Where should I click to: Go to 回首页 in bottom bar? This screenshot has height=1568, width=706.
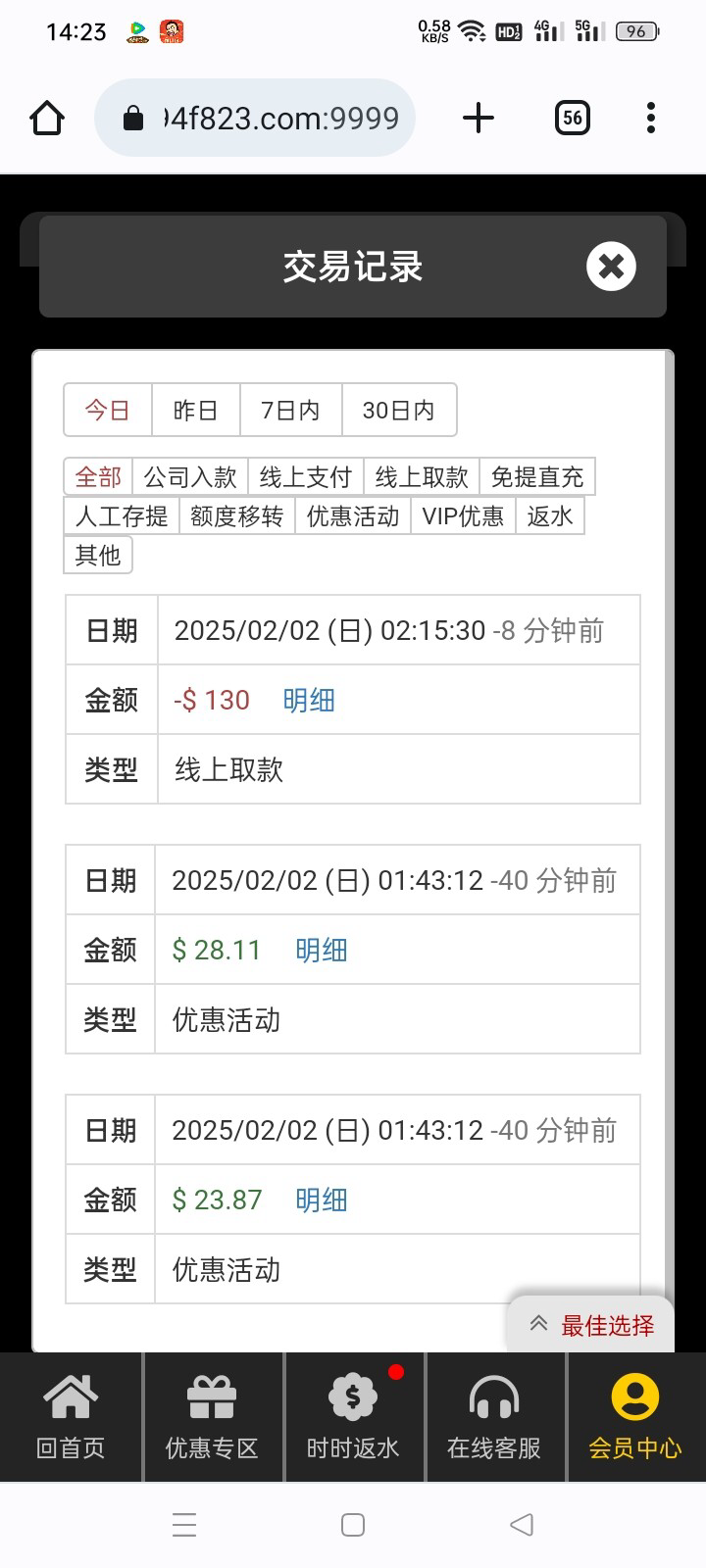click(71, 1417)
